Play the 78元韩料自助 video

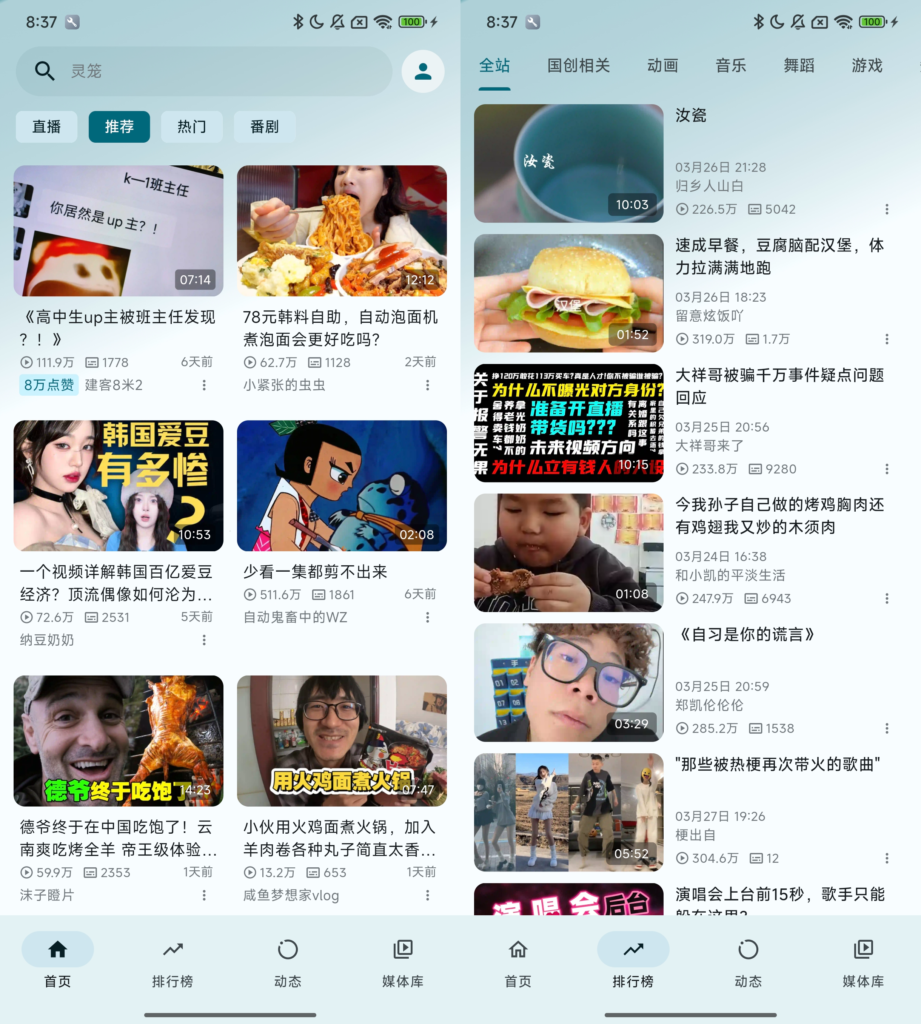point(341,231)
